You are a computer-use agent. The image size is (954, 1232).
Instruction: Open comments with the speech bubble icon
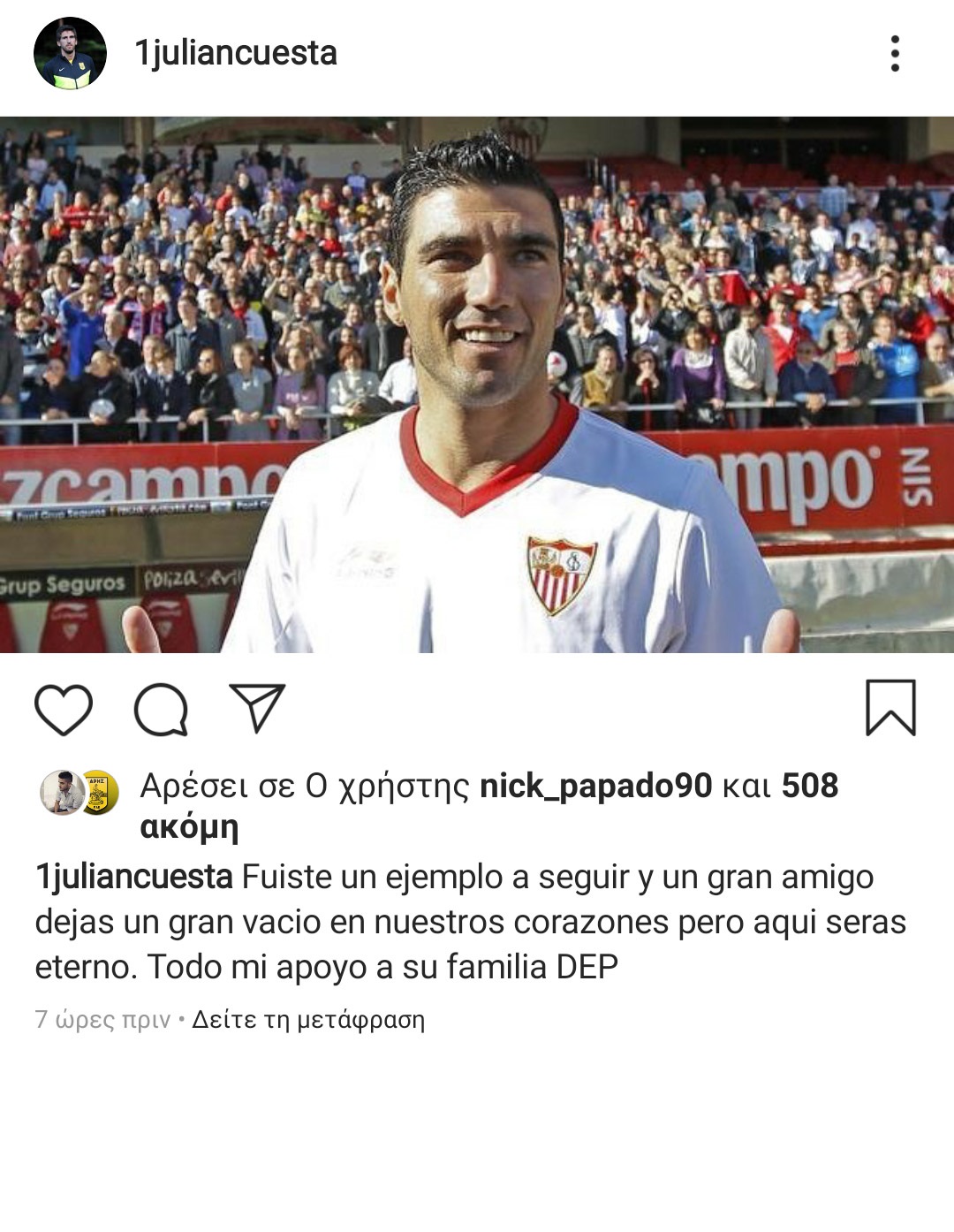click(x=161, y=710)
